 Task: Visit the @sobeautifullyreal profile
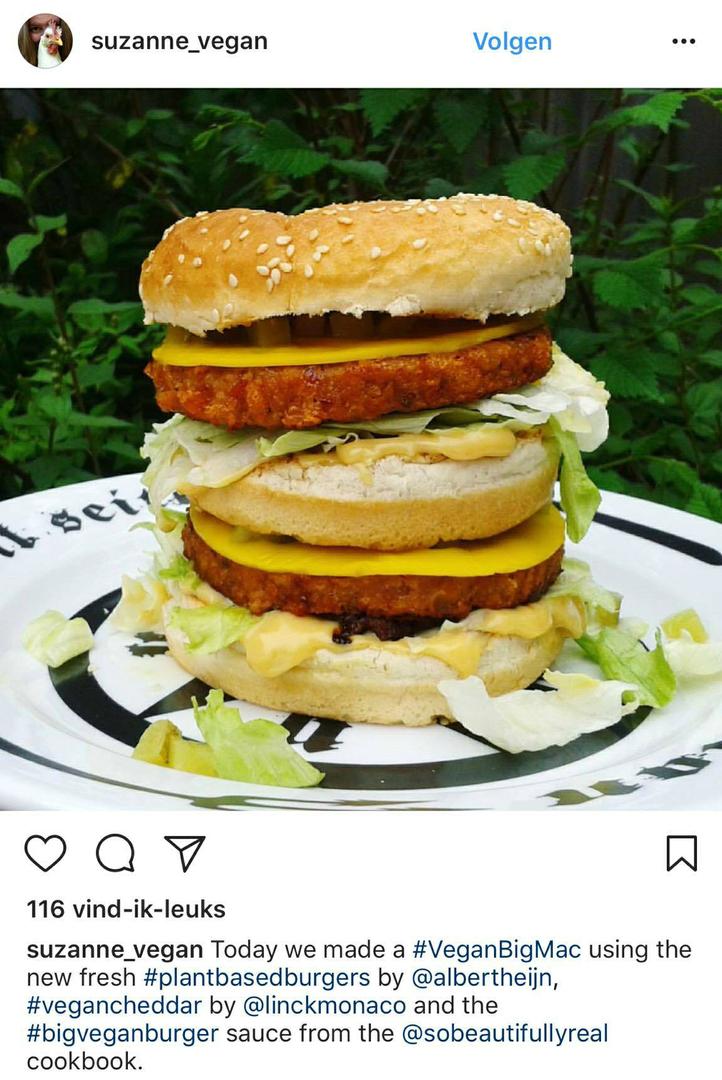pyautogui.click(x=504, y=1033)
